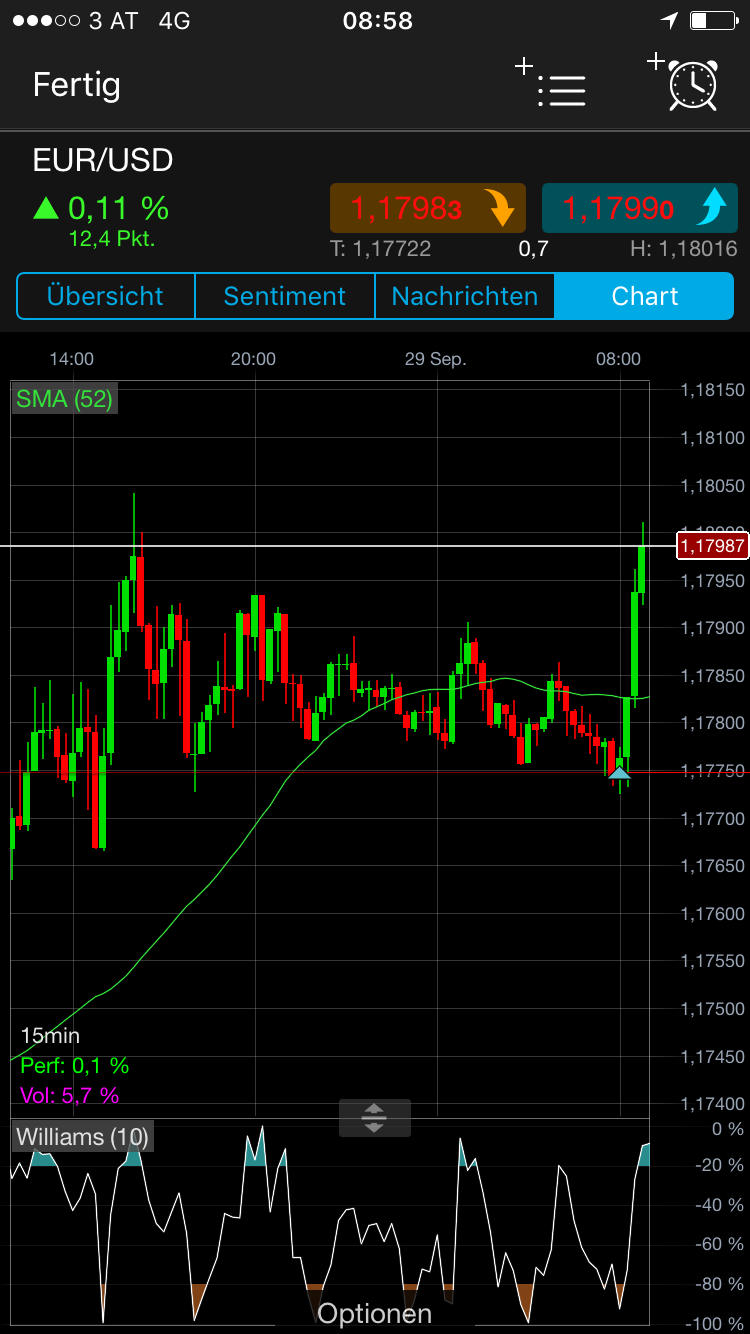Open the Optionen menu
The width and height of the screenshot is (750, 1334).
coord(374,1312)
